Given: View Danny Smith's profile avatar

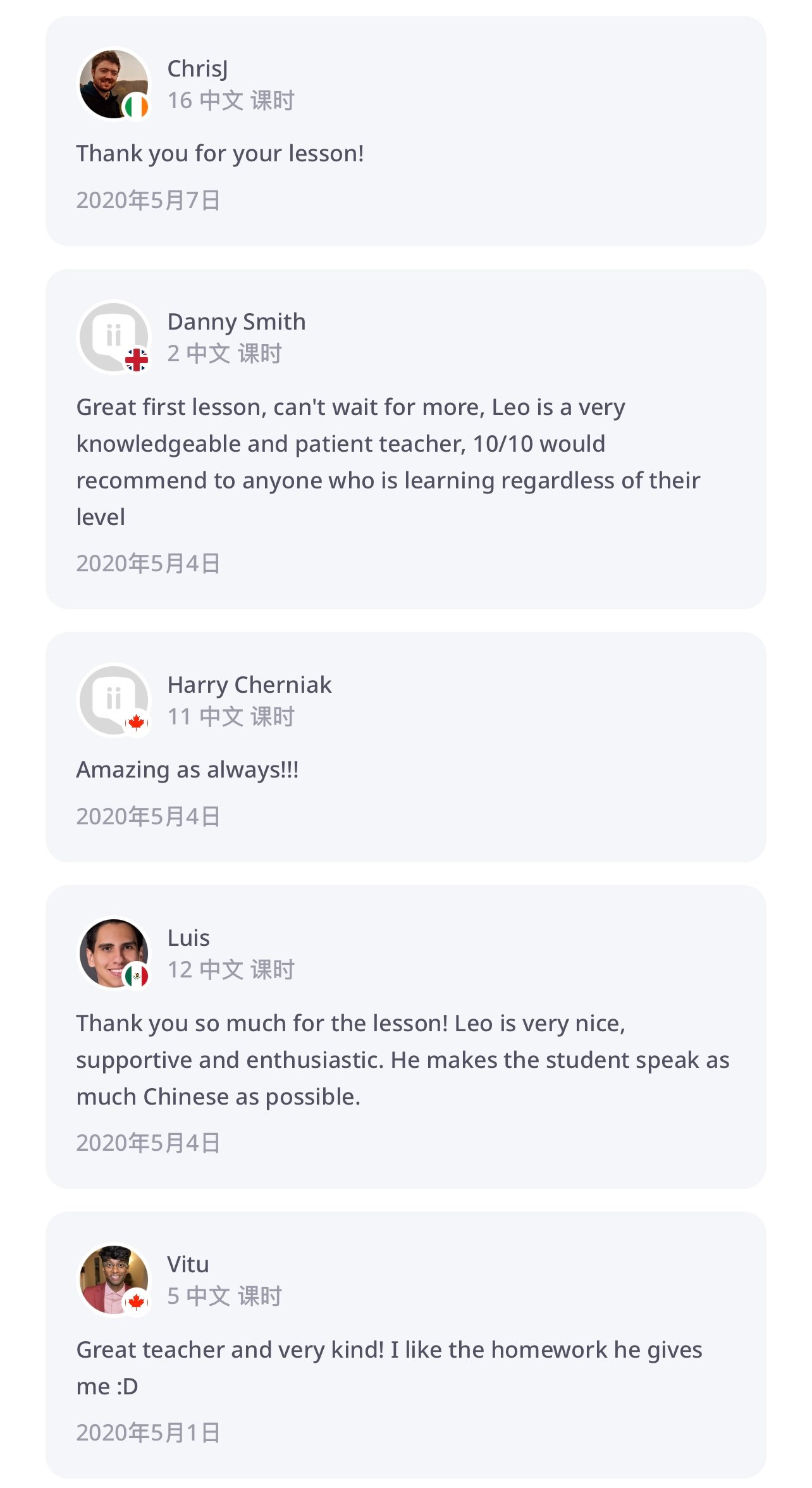Looking at the screenshot, I should [x=114, y=337].
